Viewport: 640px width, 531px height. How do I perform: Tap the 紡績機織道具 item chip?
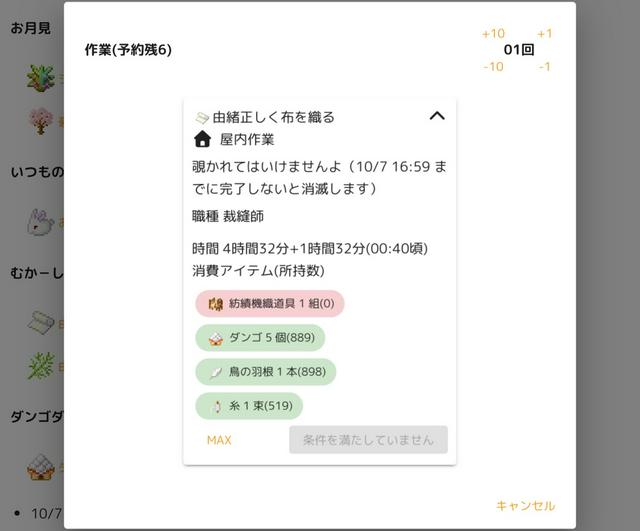tap(270, 304)
